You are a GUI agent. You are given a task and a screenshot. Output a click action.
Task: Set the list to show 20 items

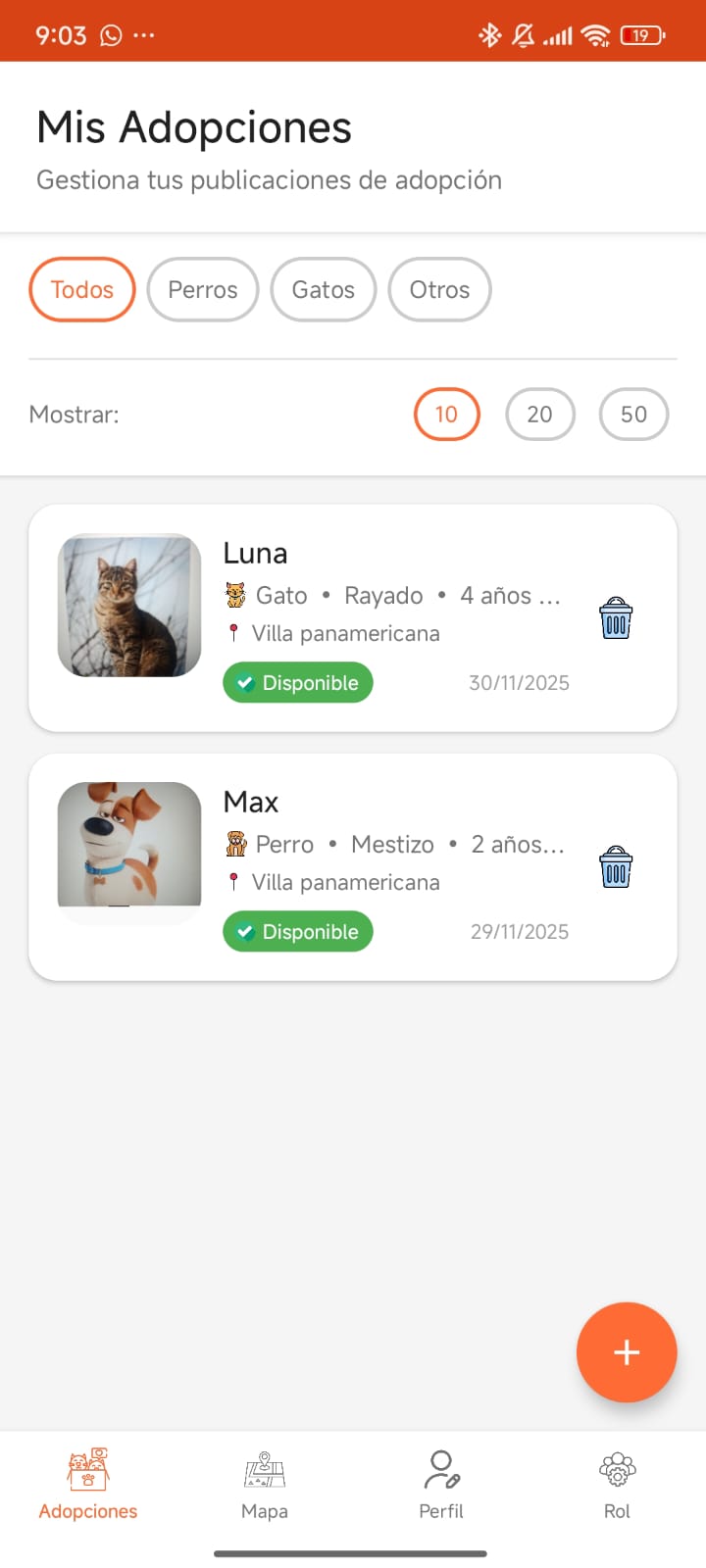[x=539, y=414]
